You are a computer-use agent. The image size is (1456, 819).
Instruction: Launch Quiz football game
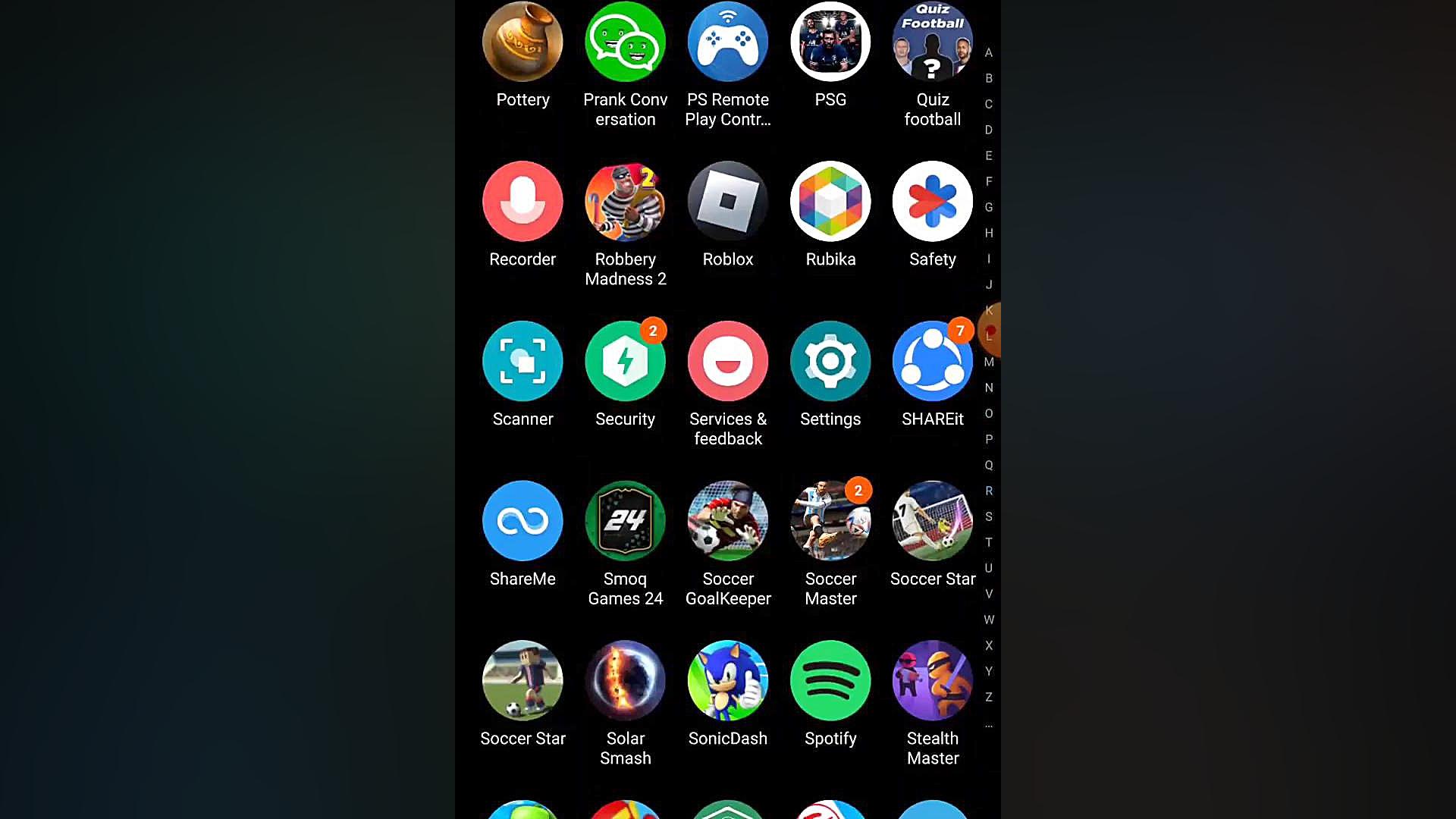[x=932, y=42]
